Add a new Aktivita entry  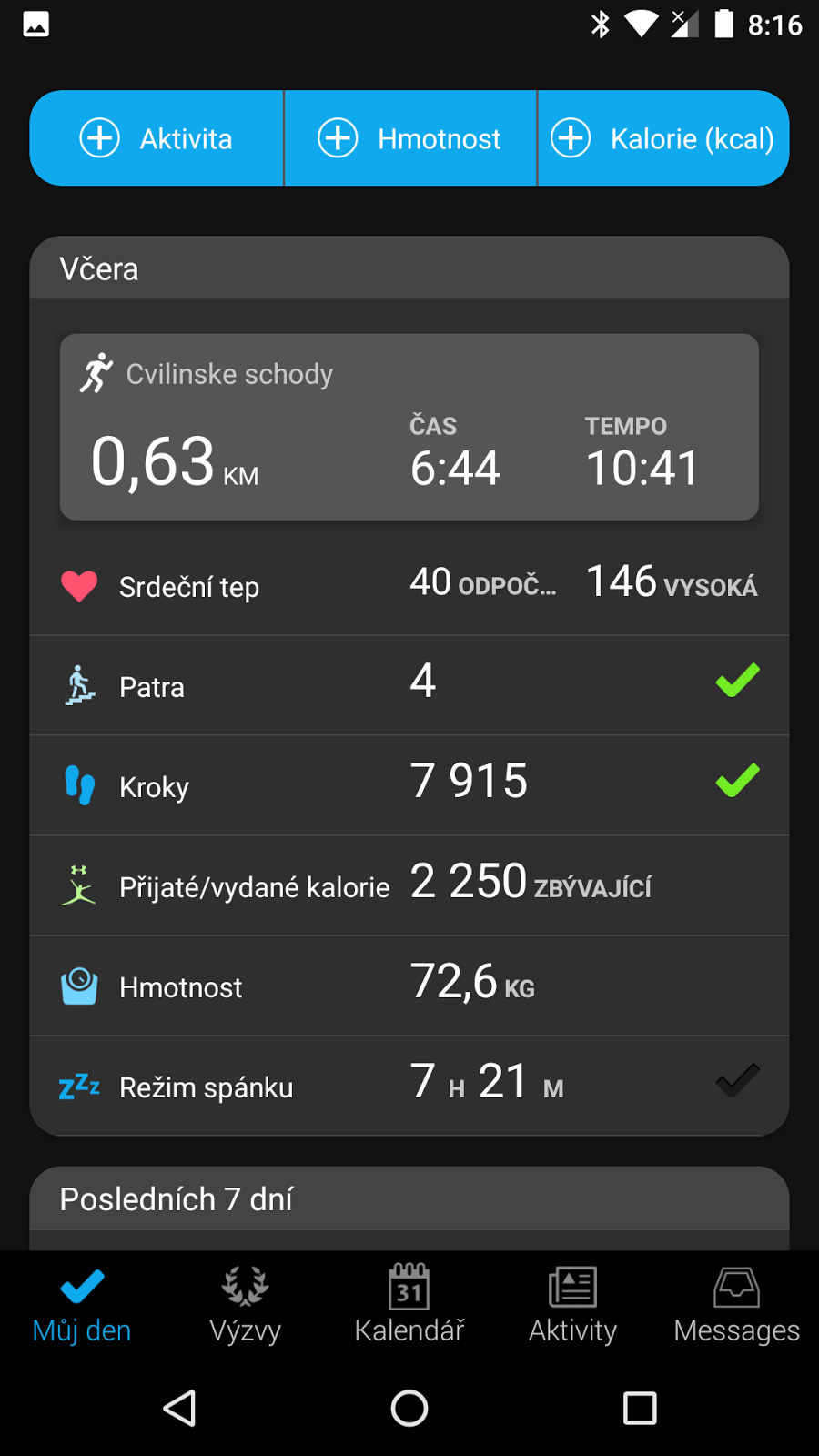pyautogui.click(x=157, y=138)
